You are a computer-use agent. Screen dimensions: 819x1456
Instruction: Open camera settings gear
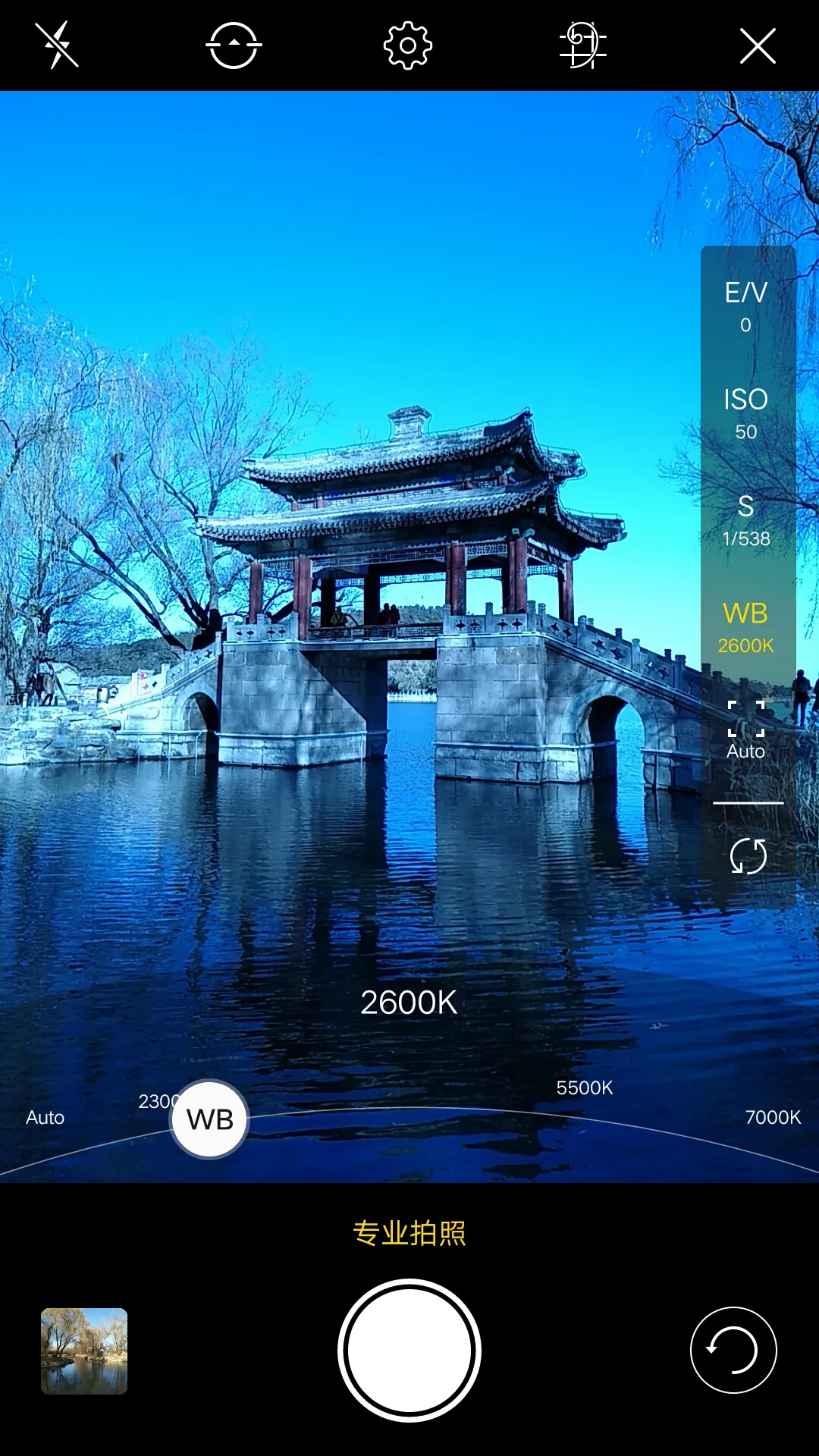coord(408,45)
